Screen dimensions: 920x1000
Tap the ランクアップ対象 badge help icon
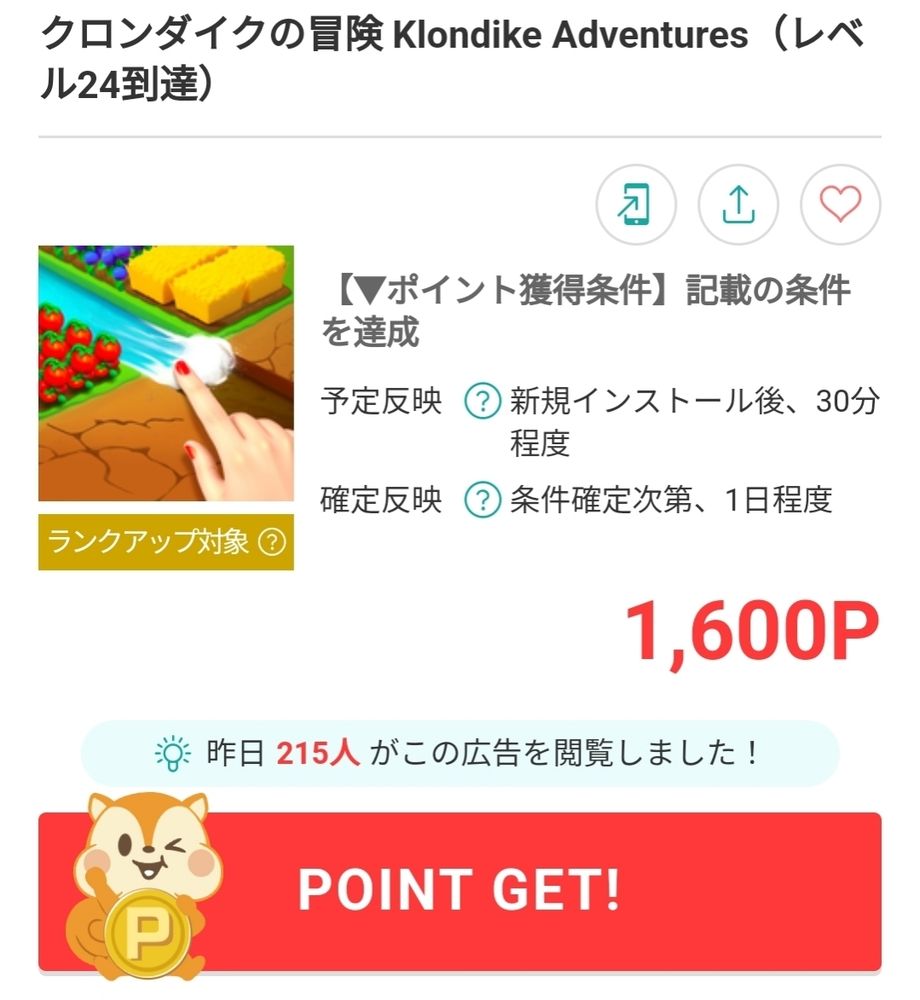(x=271, y=543)
